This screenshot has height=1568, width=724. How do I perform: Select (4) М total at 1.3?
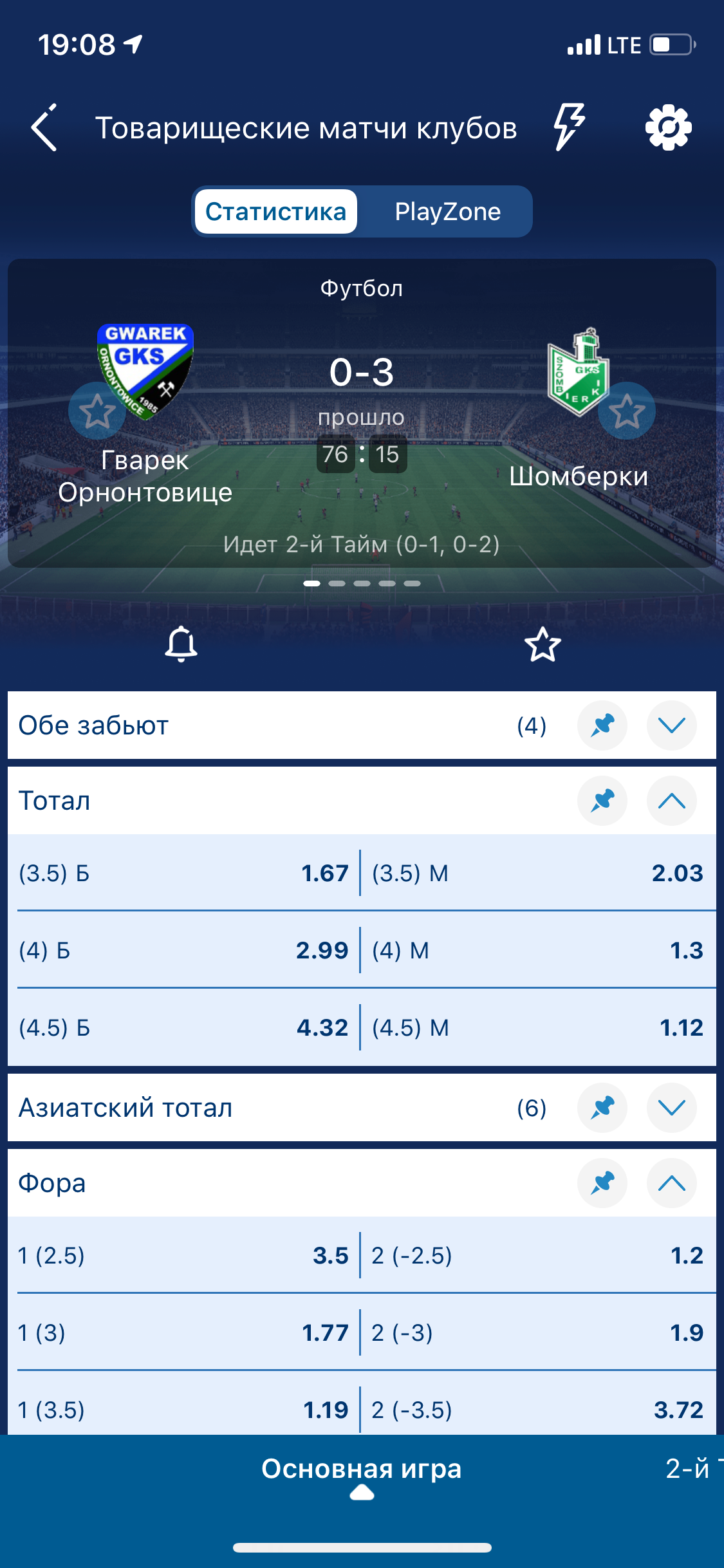point(538,950)
